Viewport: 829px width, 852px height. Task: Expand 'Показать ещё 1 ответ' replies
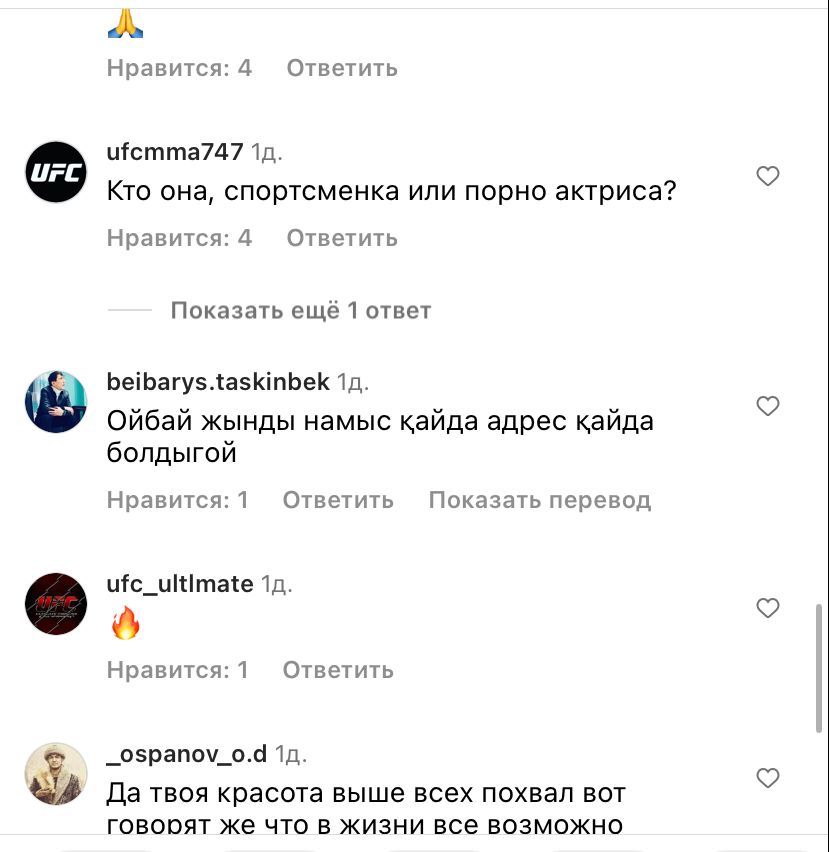(x=300, y=310)
